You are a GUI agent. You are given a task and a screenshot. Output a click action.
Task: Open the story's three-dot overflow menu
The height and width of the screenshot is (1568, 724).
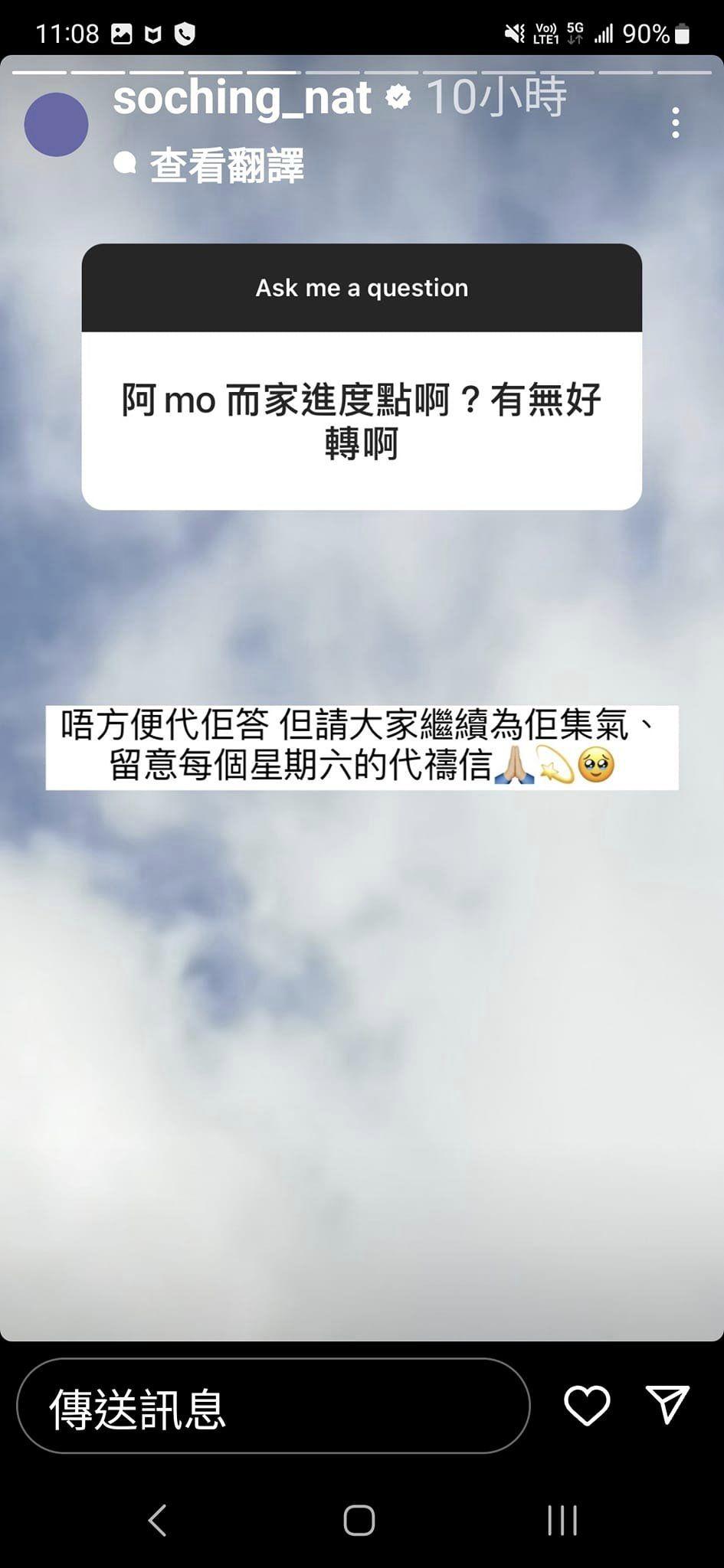(x=675, y=122)
